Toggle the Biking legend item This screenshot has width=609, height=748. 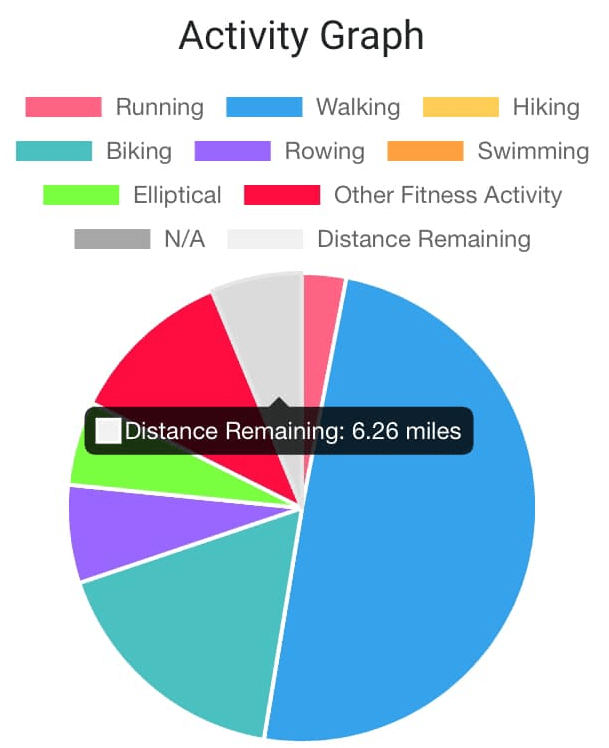(x=94, y=151)
